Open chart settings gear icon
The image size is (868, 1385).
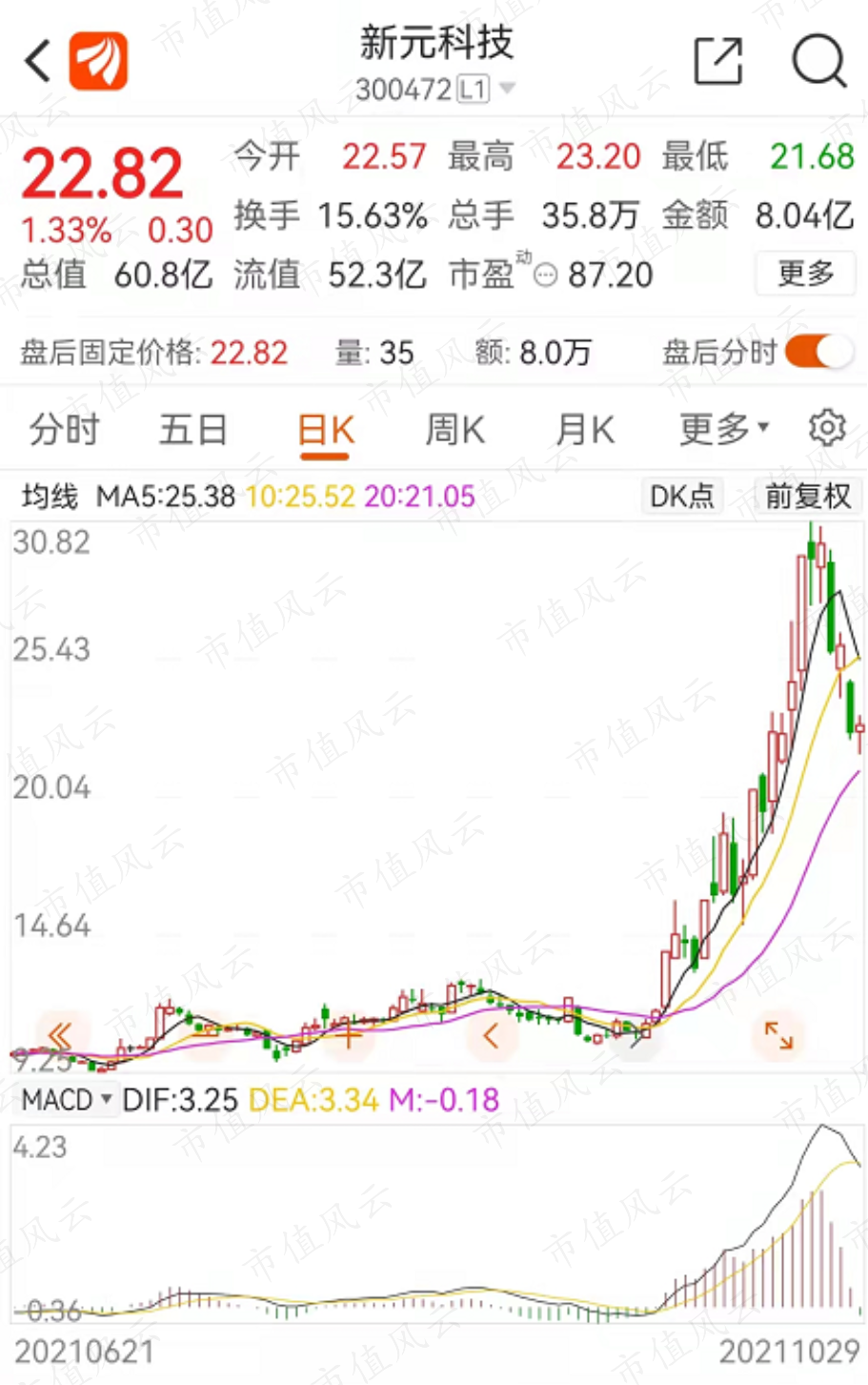pos(826,428)
